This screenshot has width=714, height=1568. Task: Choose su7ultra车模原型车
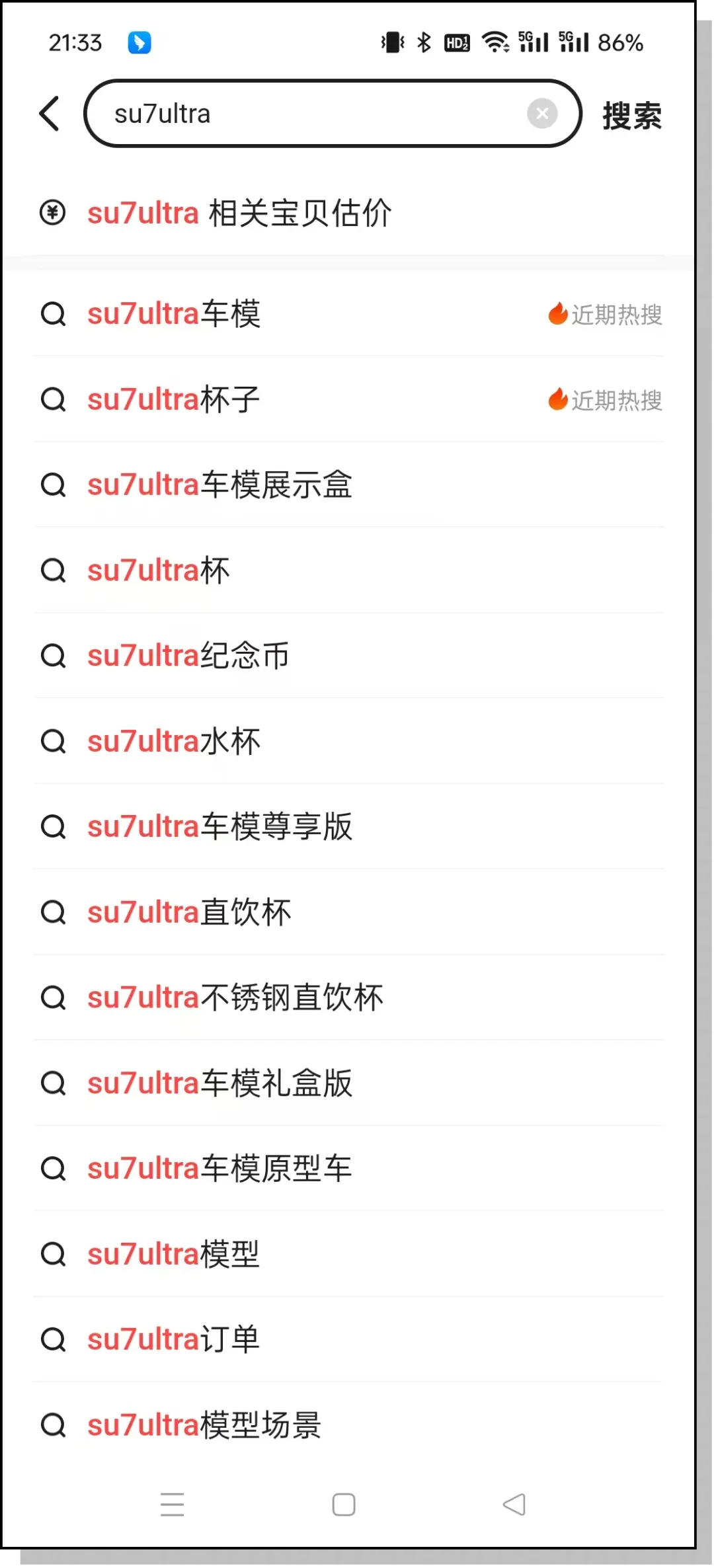pyautogui.click(x=348, y=1168)
